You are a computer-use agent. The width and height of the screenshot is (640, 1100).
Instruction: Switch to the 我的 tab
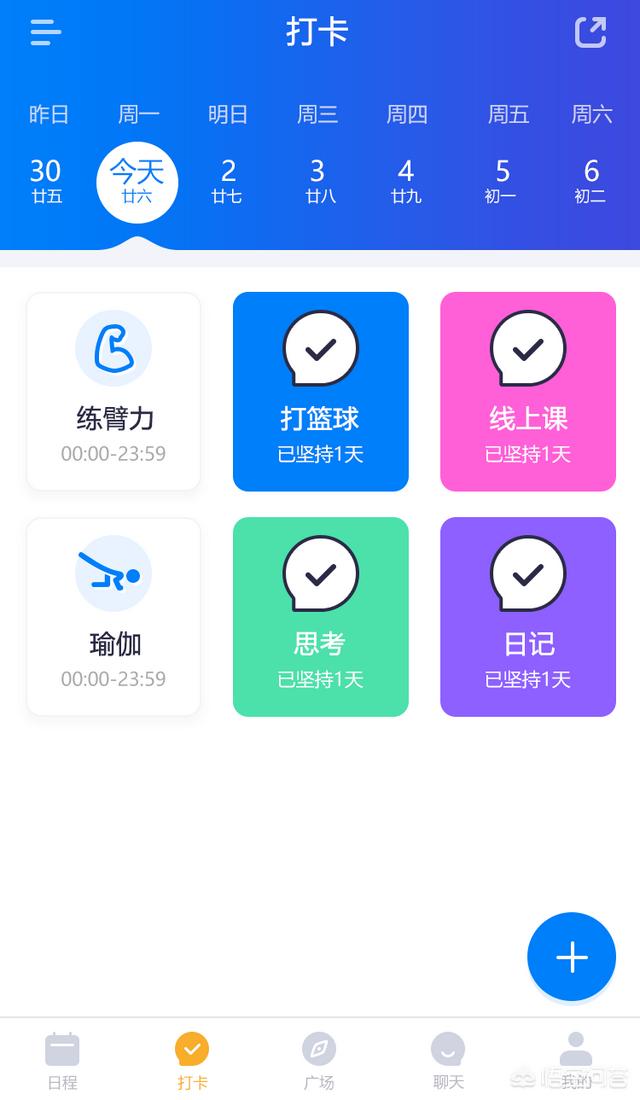pyautogui.click(x=576, y=1060)
